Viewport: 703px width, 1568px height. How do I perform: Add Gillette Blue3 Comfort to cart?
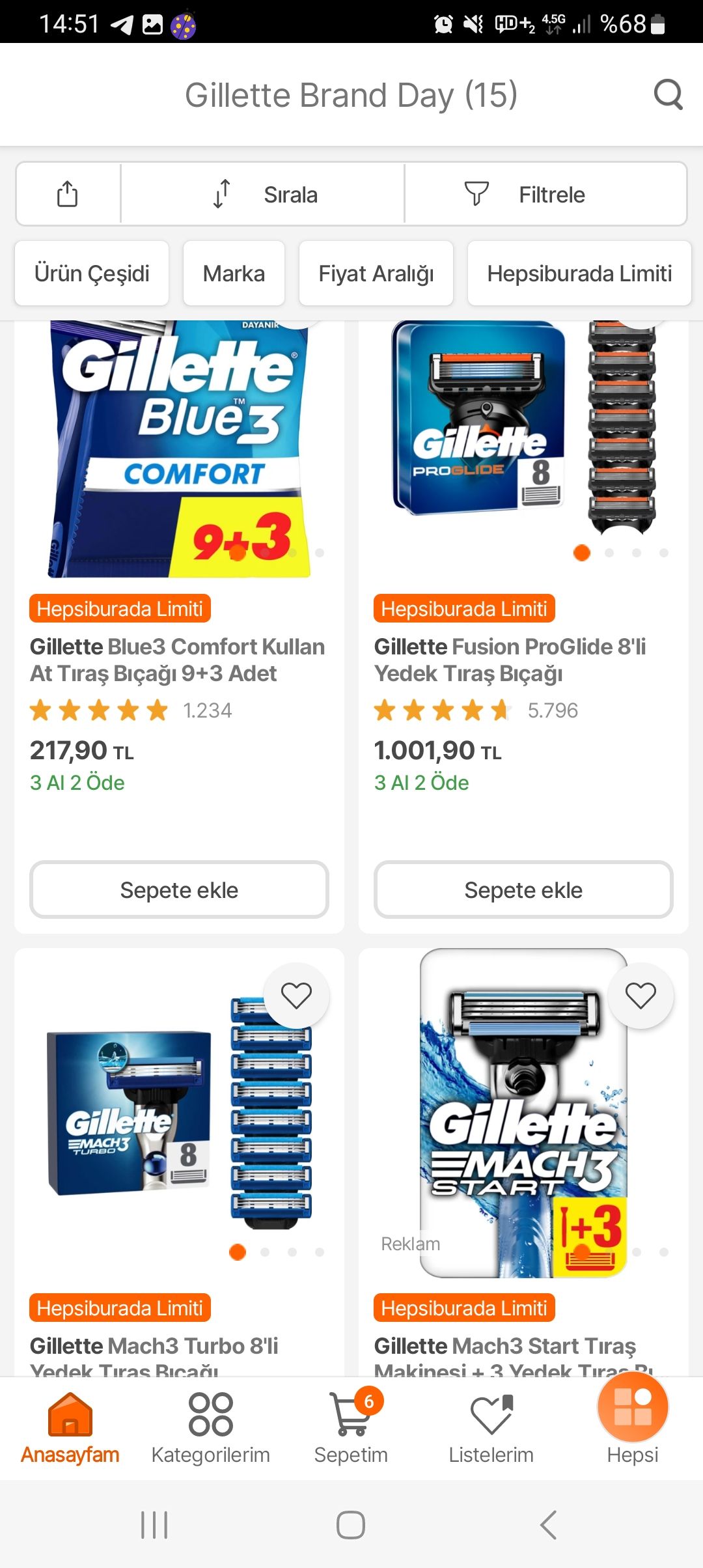179,890
